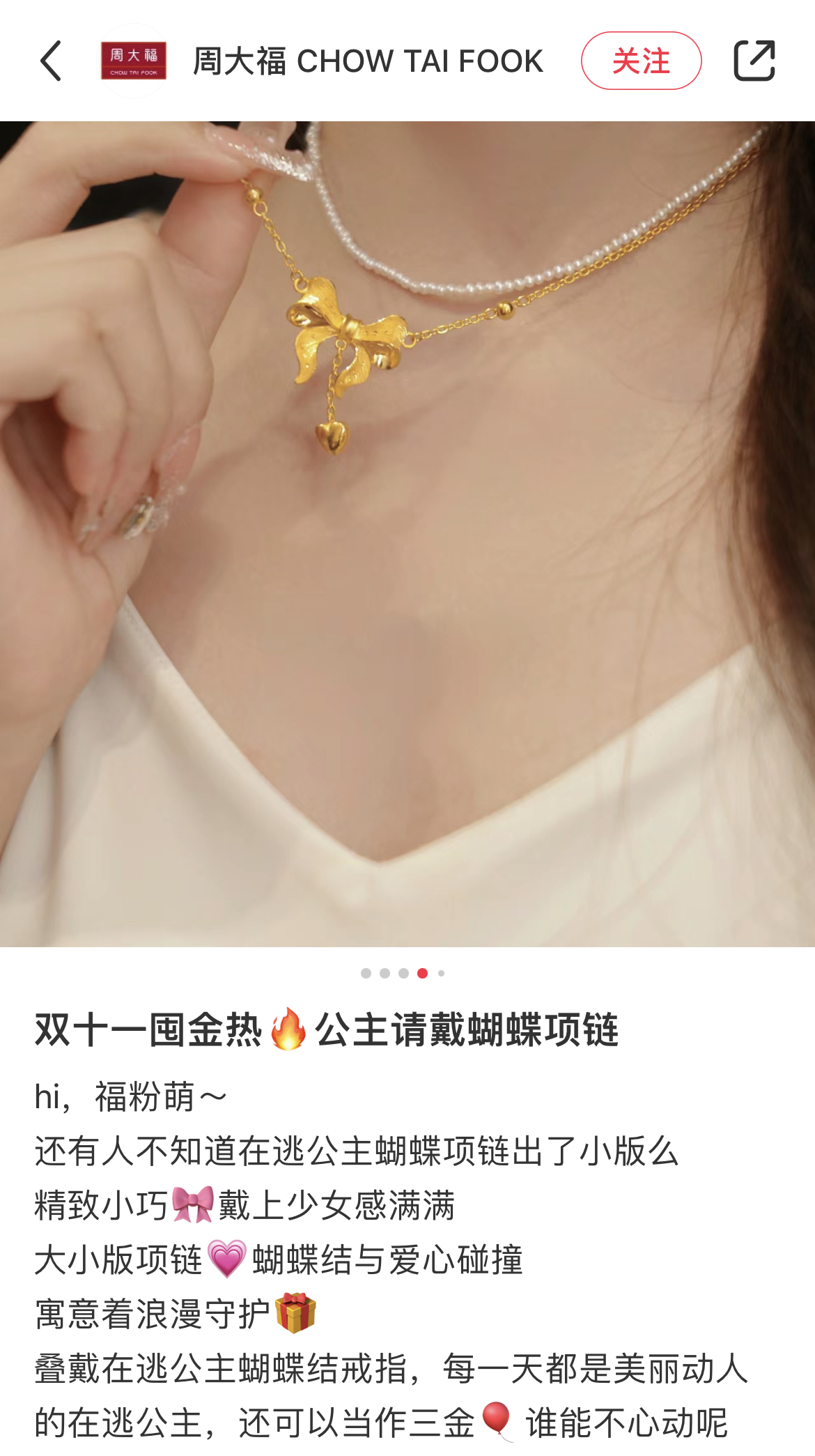This screenshot has height=1456, width=815.
Task: Go back using the top-left arrow
Action: pyautogui.click(x=52, y=61)
